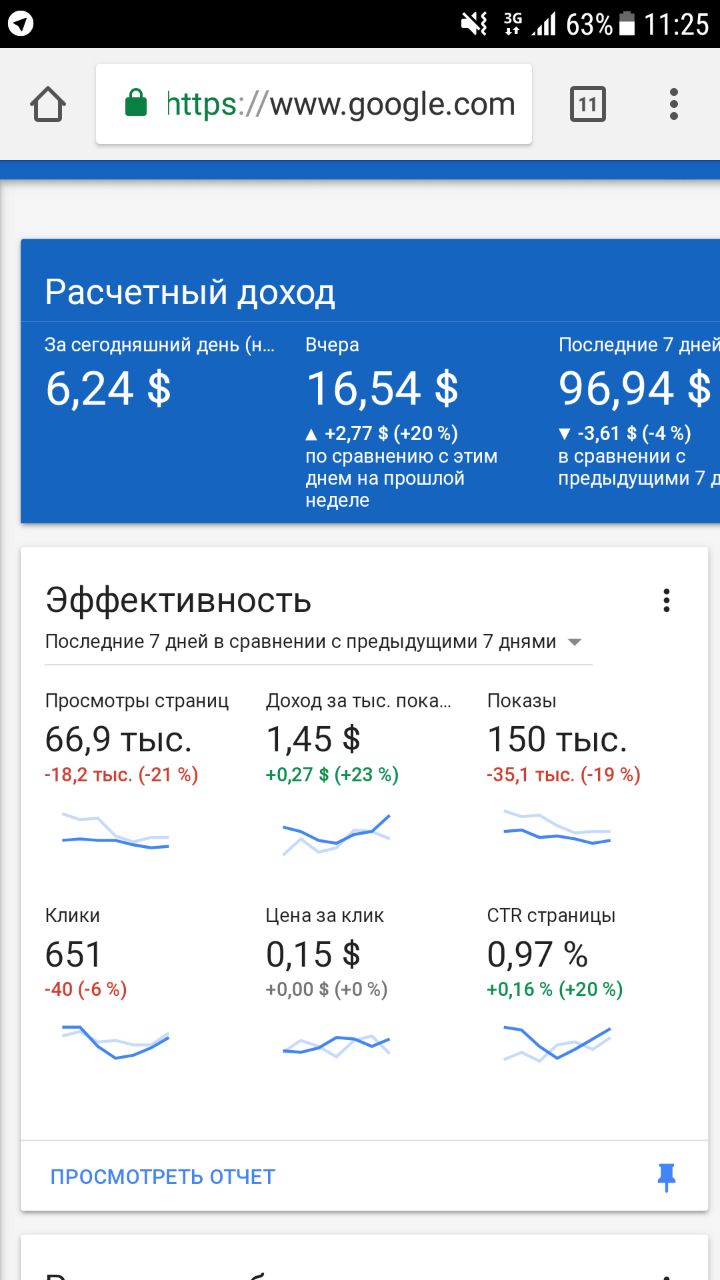Open the tab switcher showing 11 tabs
Screen dimensions: 720x1280
pos(588,104)
